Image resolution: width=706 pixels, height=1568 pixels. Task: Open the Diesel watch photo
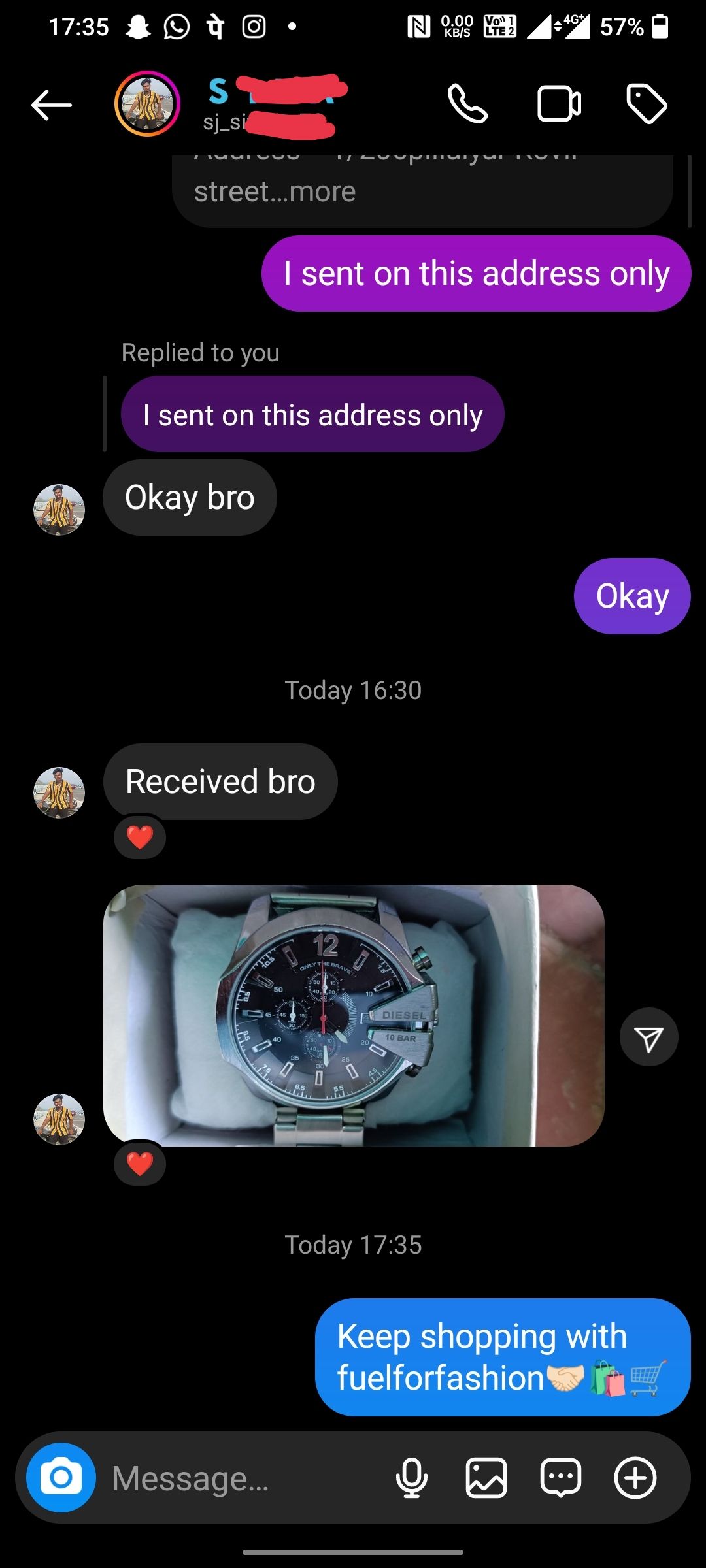pos(353,1015)
